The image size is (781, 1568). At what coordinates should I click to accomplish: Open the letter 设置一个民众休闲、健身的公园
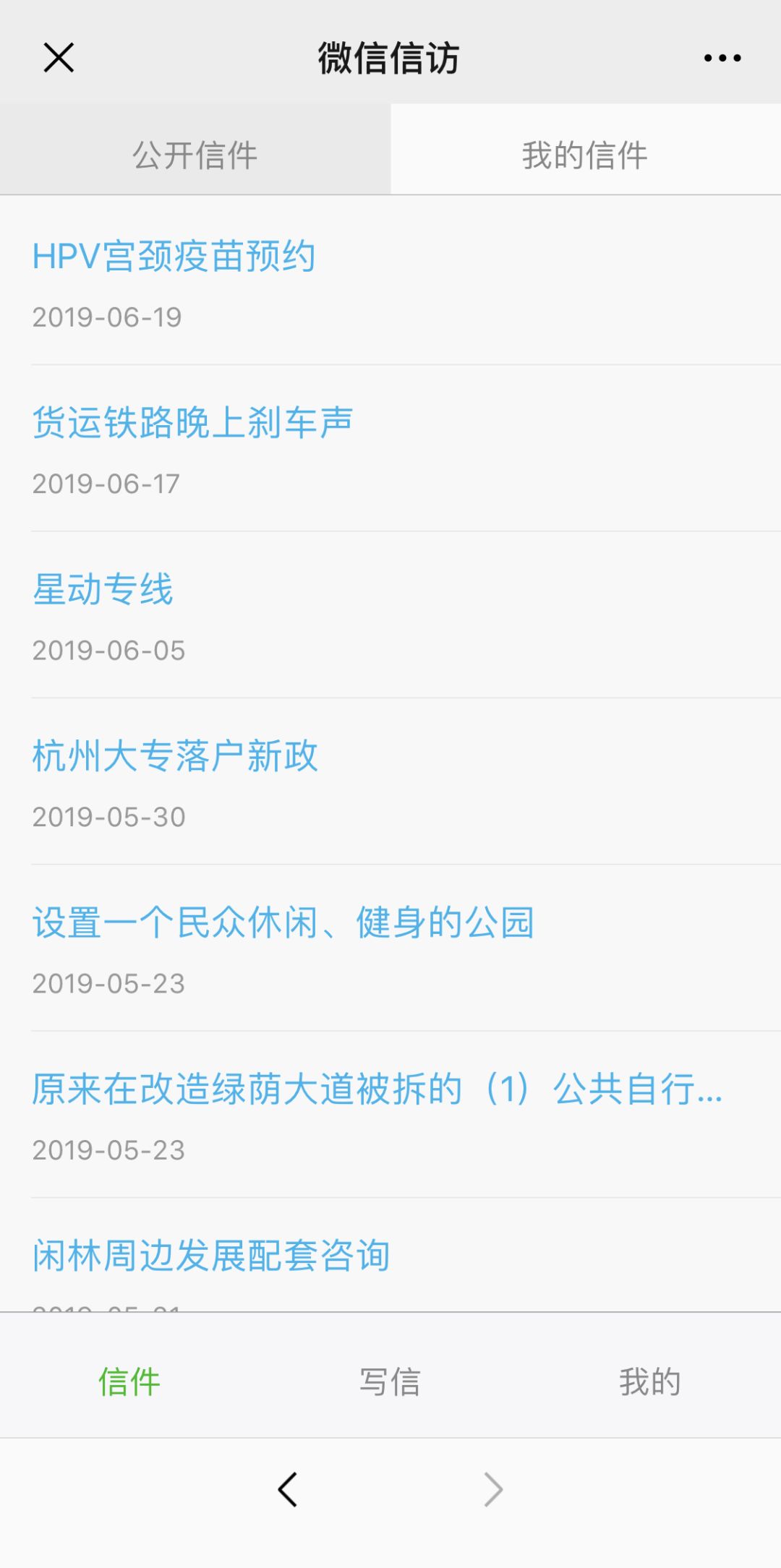click(283, 922)
